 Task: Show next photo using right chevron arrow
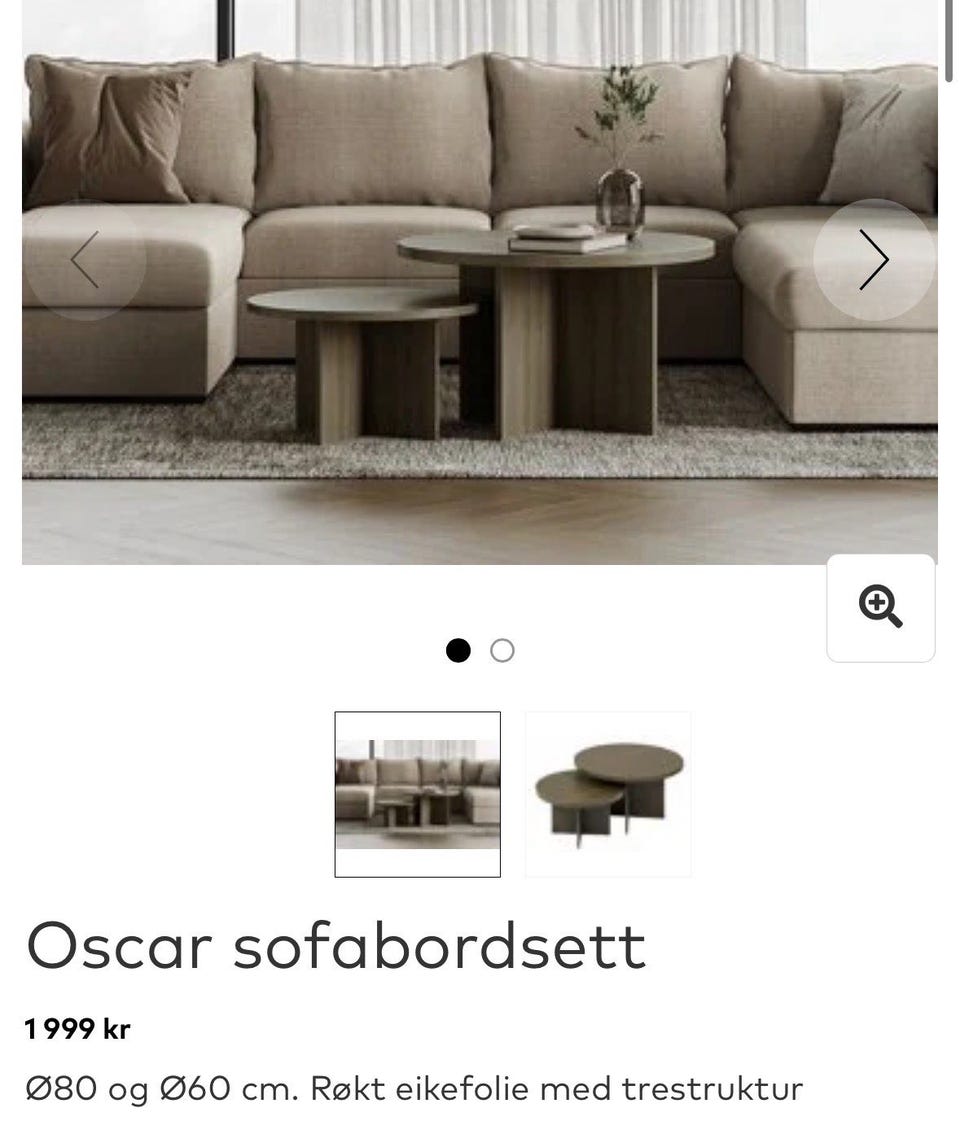(874, 259)
